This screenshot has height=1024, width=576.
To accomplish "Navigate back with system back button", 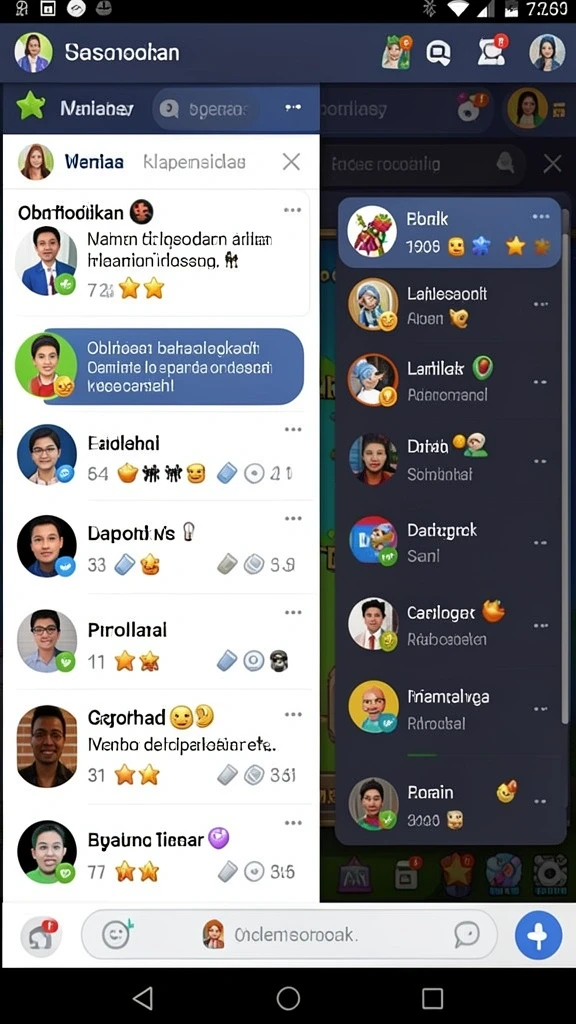I will pos(143,997).
